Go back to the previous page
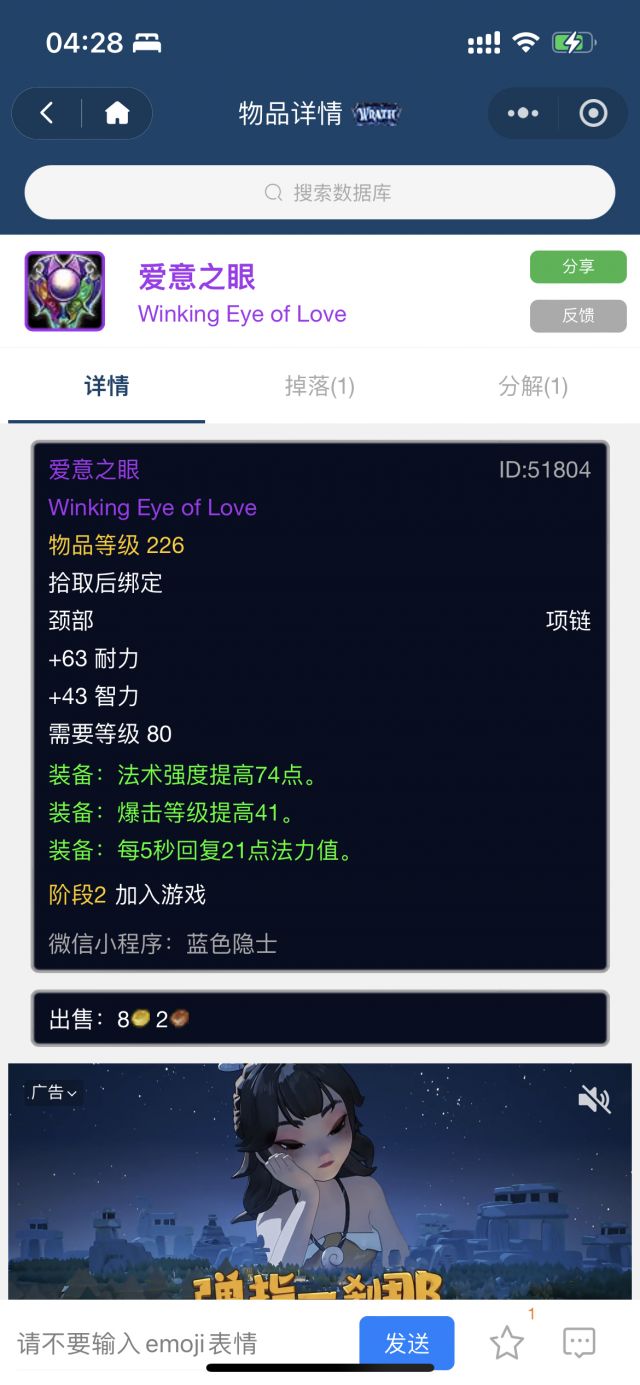The image size is (640, 1385). click(x=46, y=113)
